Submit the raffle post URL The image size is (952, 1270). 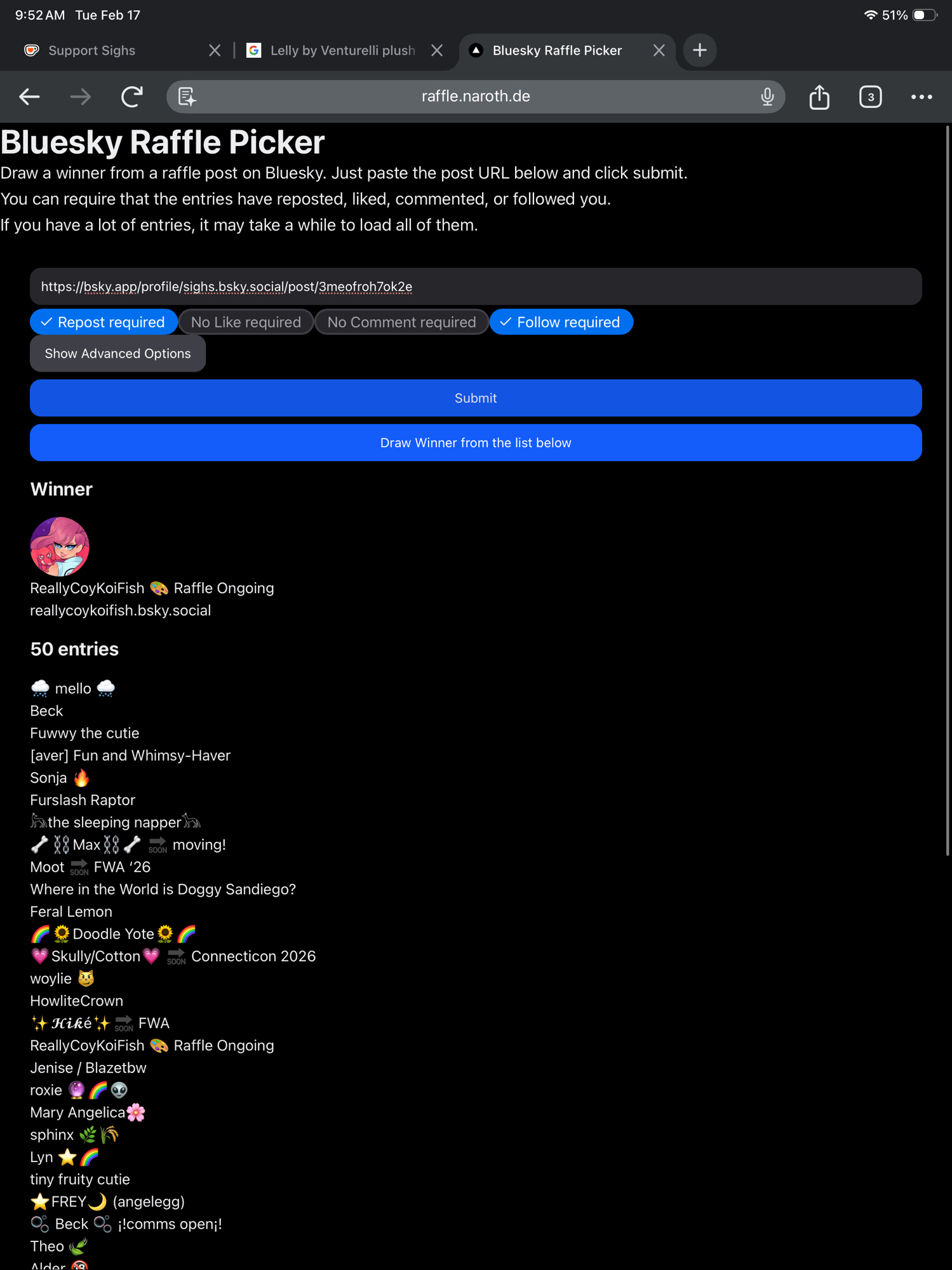tap(475, 398)
